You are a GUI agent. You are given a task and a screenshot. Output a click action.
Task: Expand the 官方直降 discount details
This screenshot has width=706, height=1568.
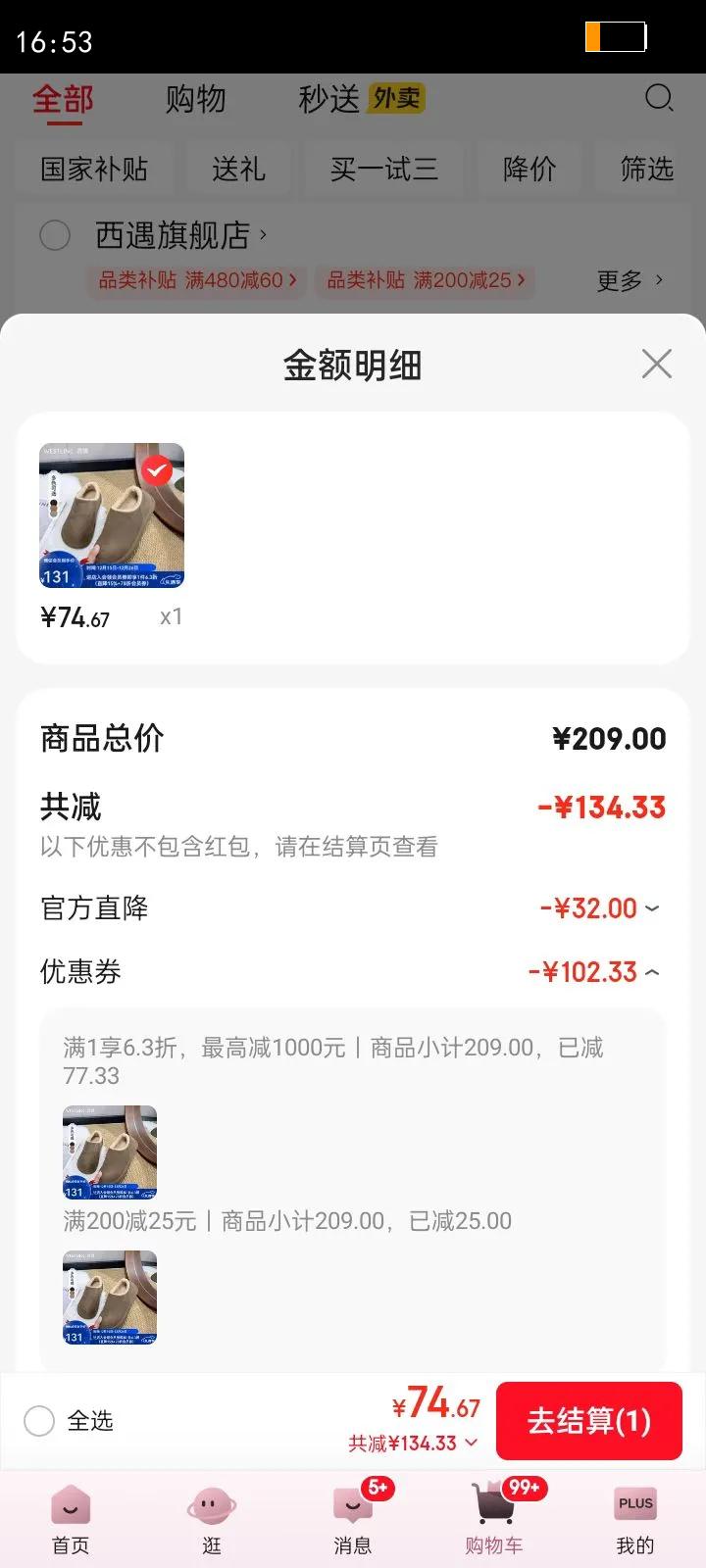click(x=653, y=908)
